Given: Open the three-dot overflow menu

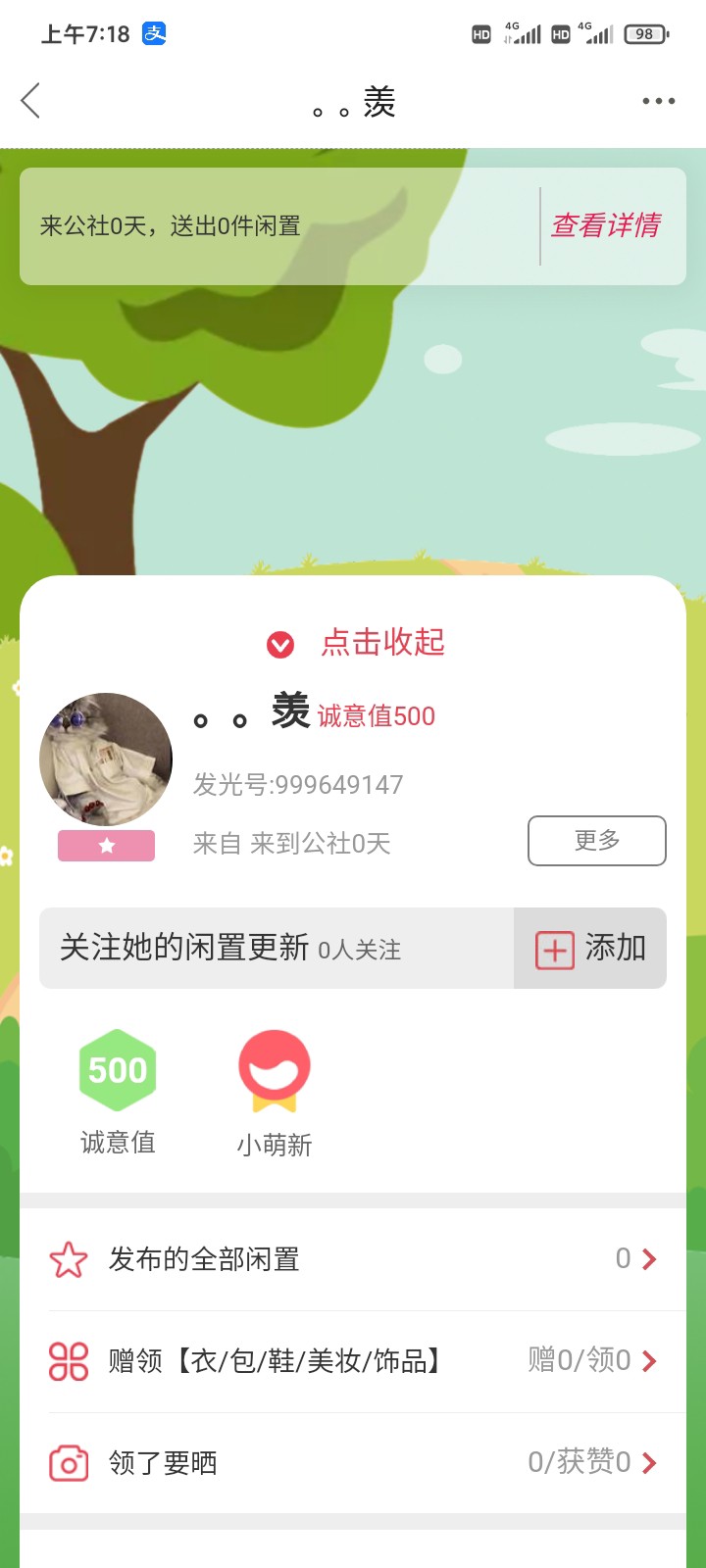Looking at the screenshot, I should [658, 101].
